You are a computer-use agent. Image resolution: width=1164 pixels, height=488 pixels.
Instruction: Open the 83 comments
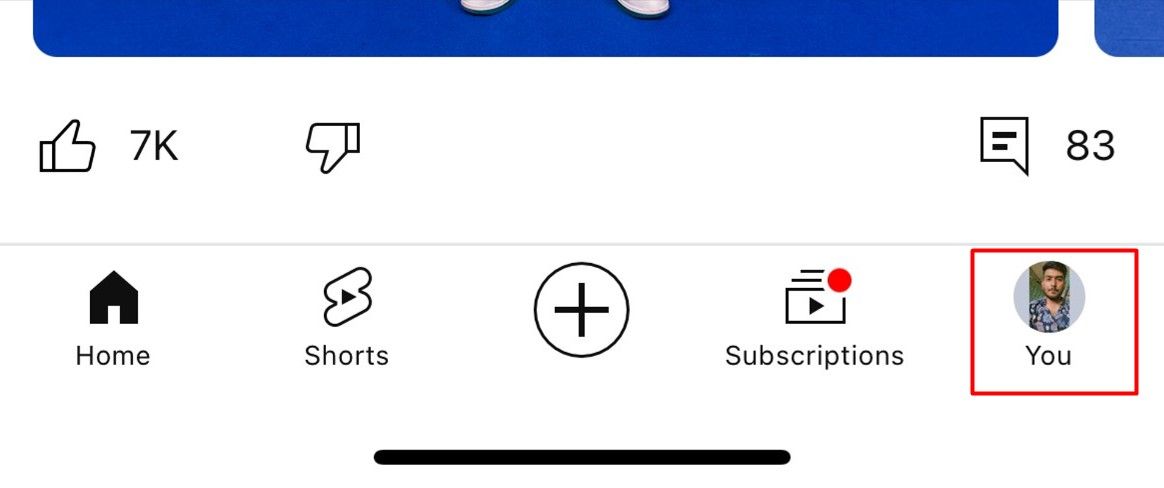(1004, 146)
